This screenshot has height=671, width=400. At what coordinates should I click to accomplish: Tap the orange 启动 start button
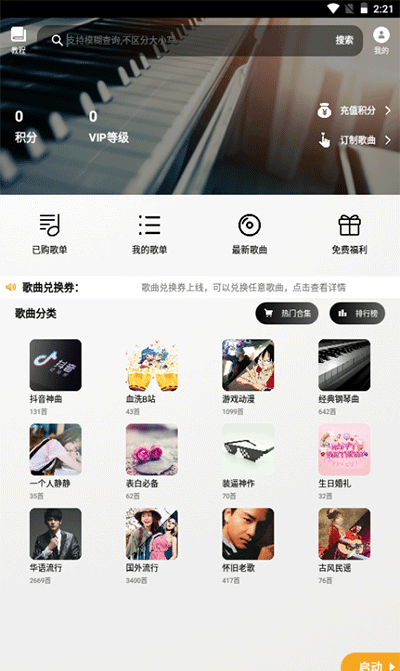pos(371,662)
